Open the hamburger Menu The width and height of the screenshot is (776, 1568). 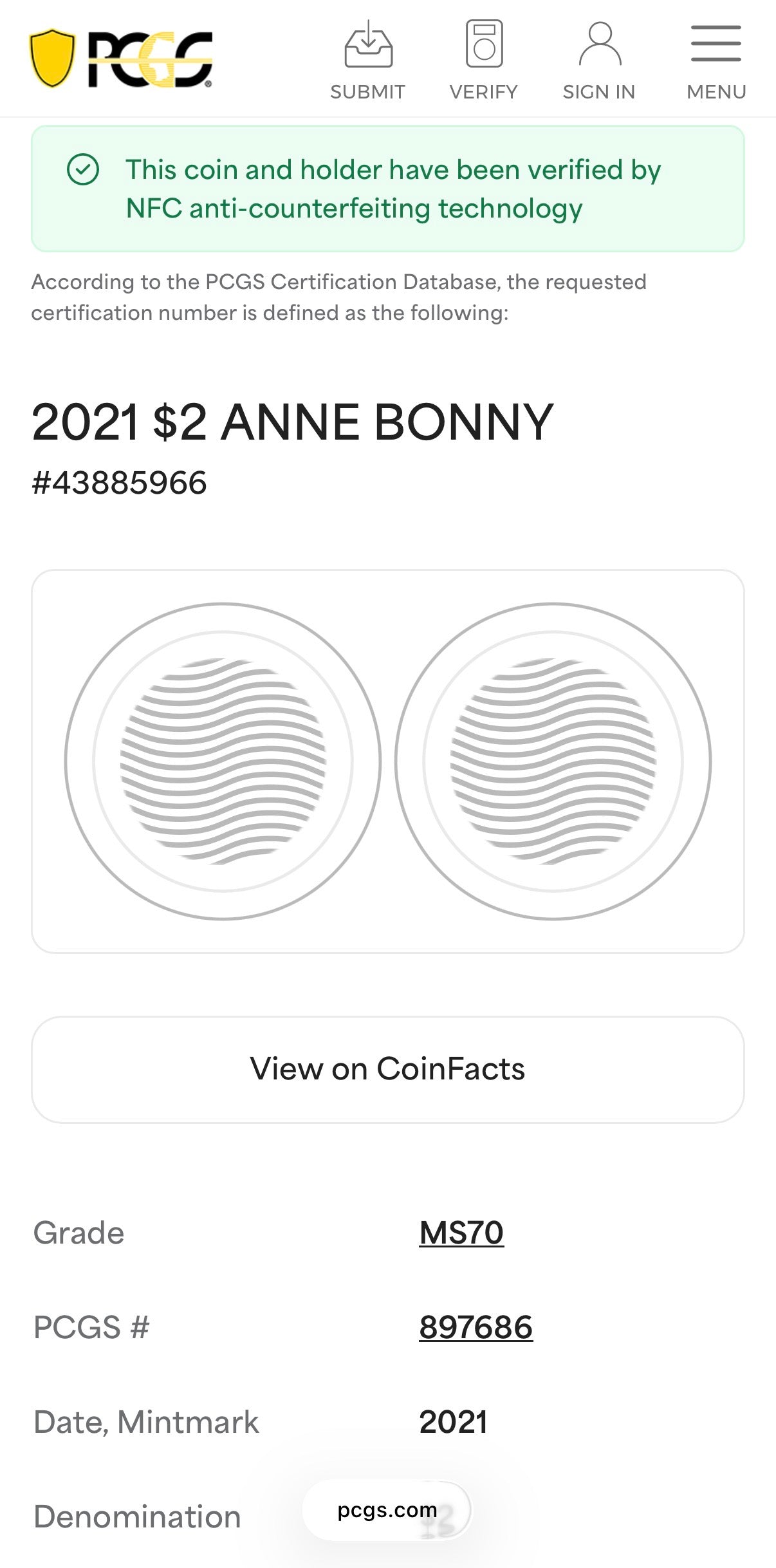tap(716, 61)
